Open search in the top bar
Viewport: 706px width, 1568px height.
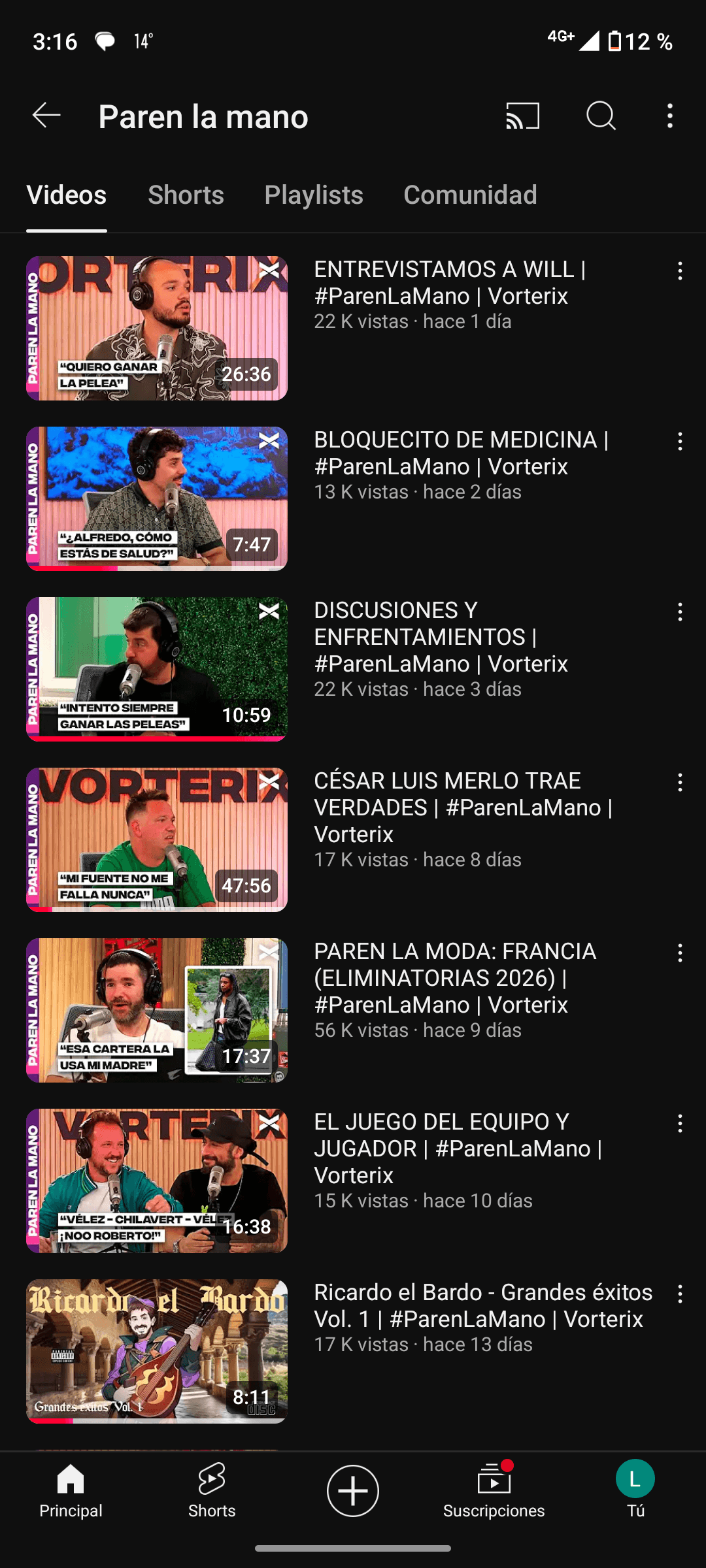pyautogui.click(x=601, y=116)
